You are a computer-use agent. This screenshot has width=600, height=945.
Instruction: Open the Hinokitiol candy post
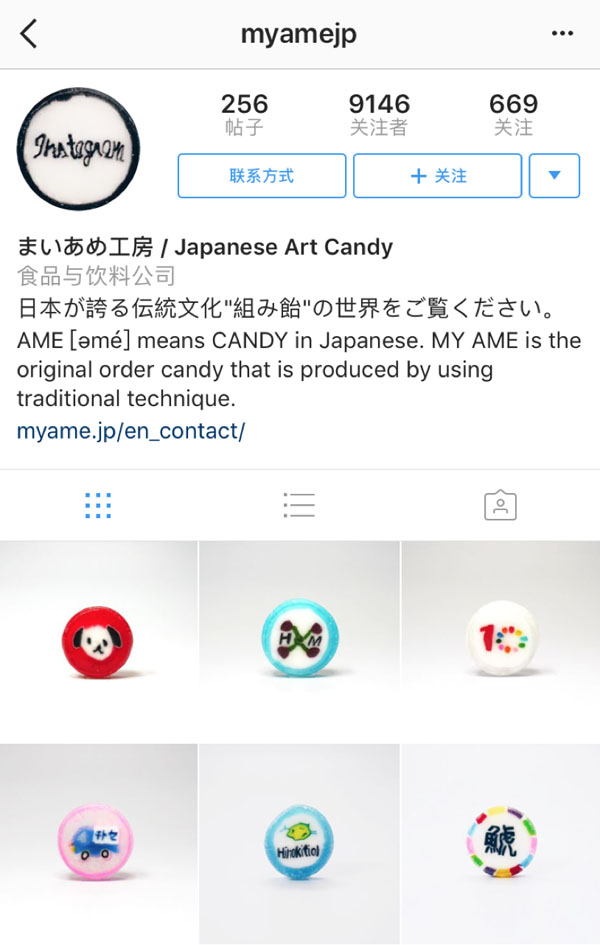pos(299,844)
